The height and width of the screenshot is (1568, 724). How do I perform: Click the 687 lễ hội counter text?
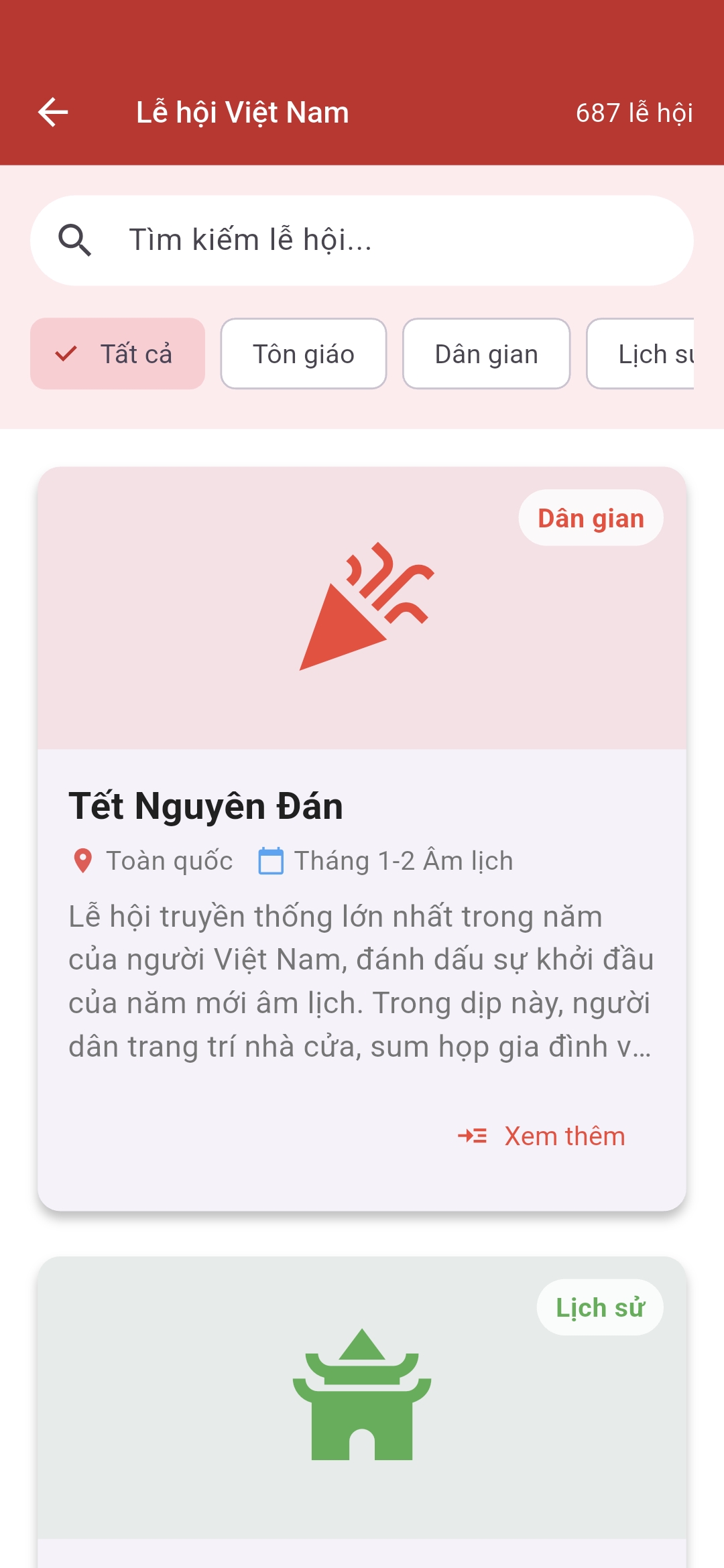click(x=634, y=113)
